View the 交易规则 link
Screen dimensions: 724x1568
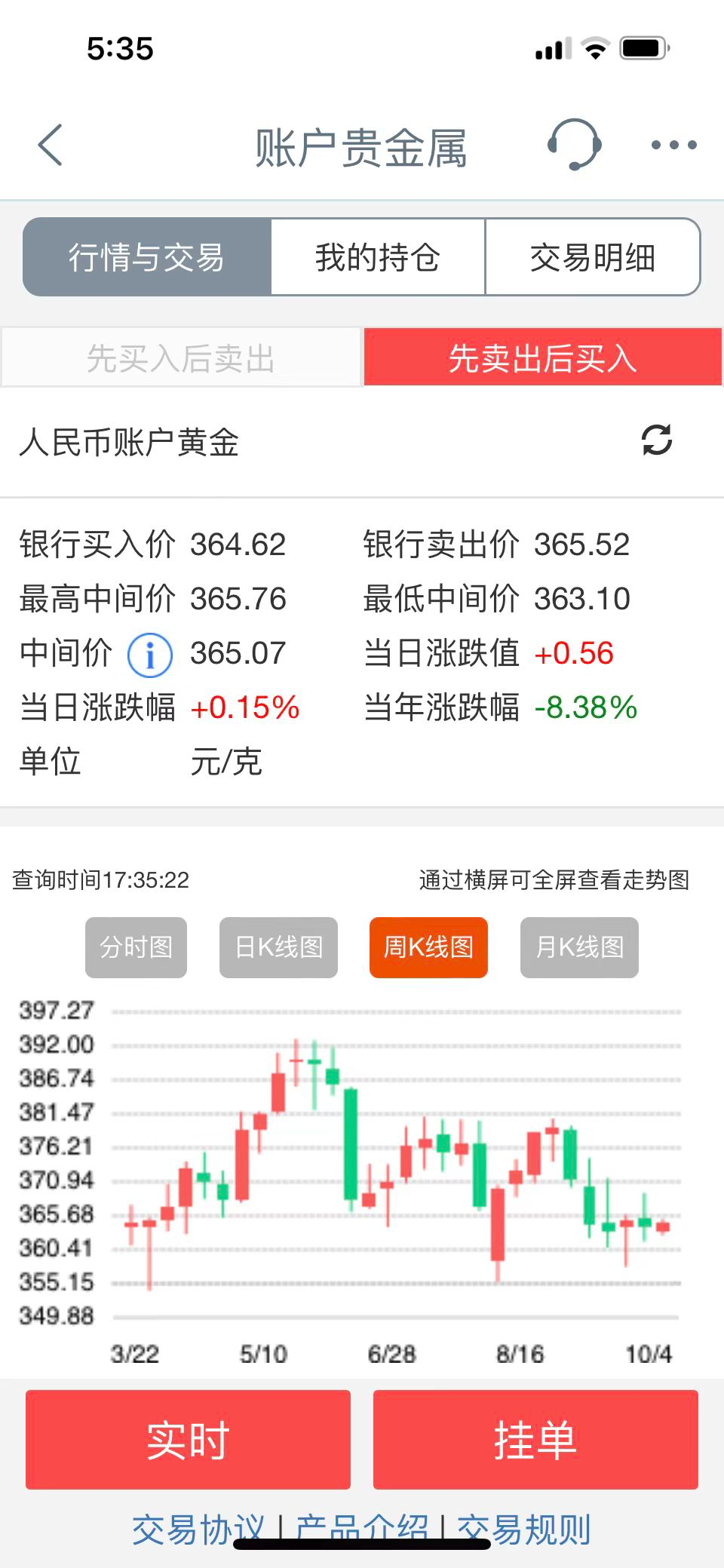[x=525, y=1528]
